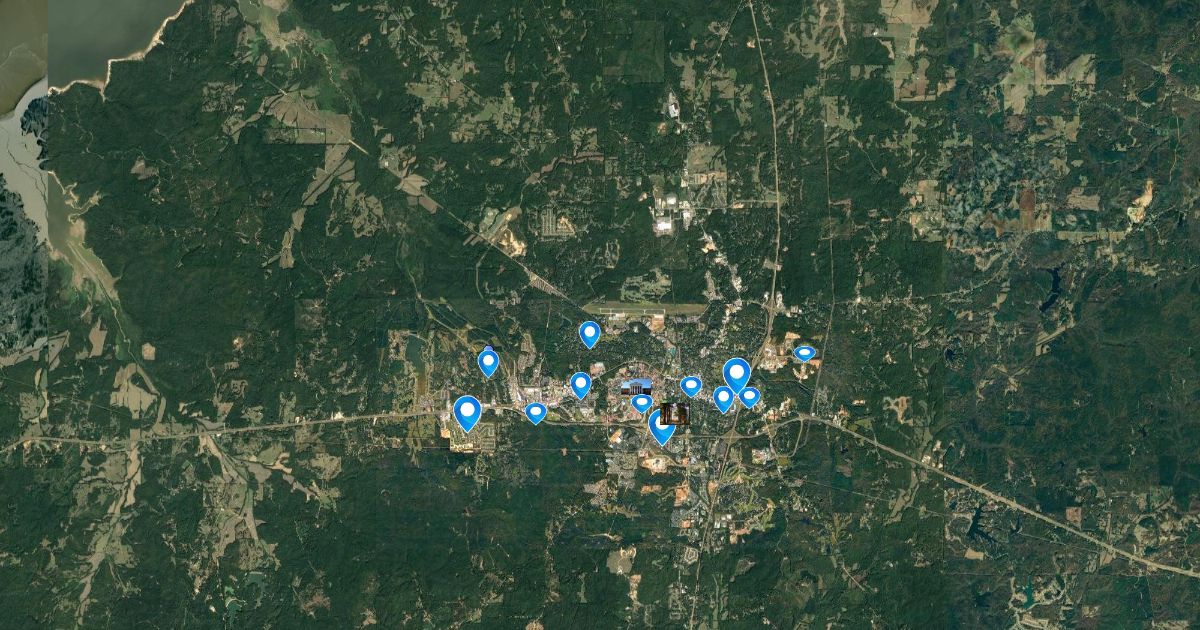Image resolution: width=1200 pixels, height=630 pixels.
Task: Open the dark forest photo marker
Action: coord(676,413)
